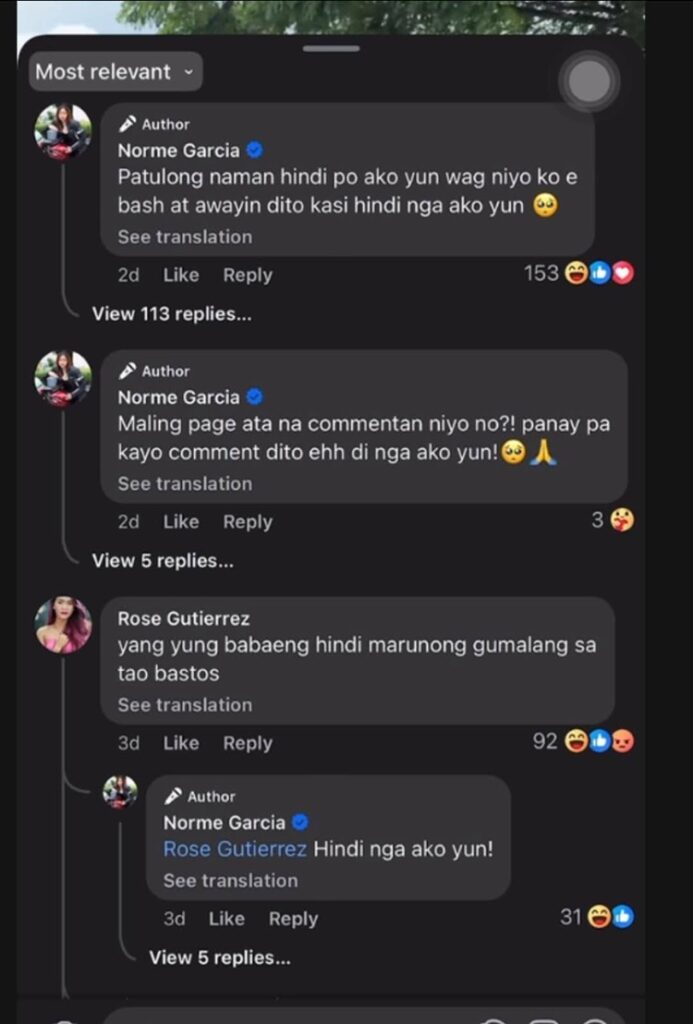Reply to the 'Patulong naman' comment
This screenshot has height=1024, width=693.
(247, 275)
